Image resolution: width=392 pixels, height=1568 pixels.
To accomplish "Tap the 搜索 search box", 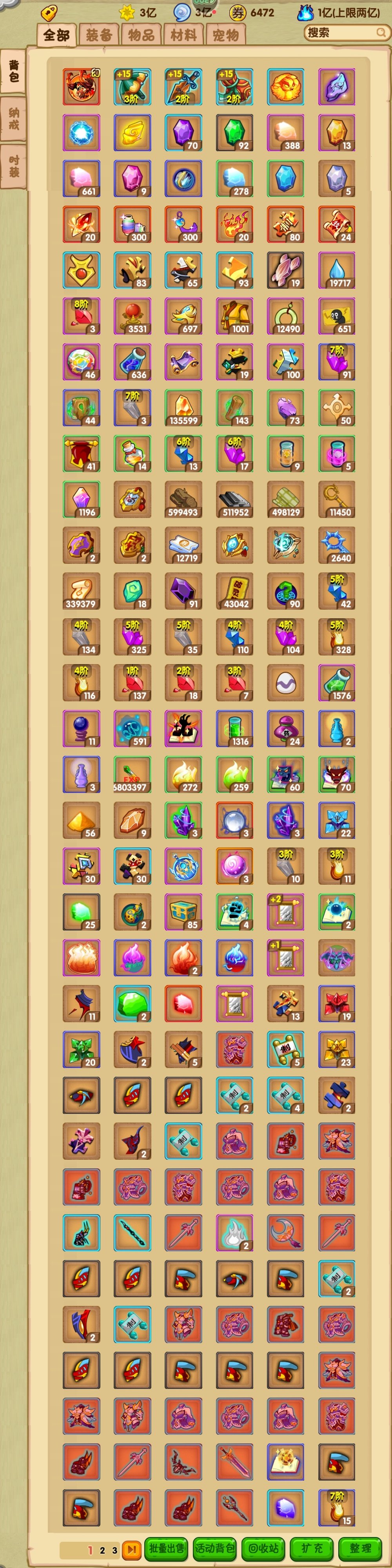I will point(345,33).
